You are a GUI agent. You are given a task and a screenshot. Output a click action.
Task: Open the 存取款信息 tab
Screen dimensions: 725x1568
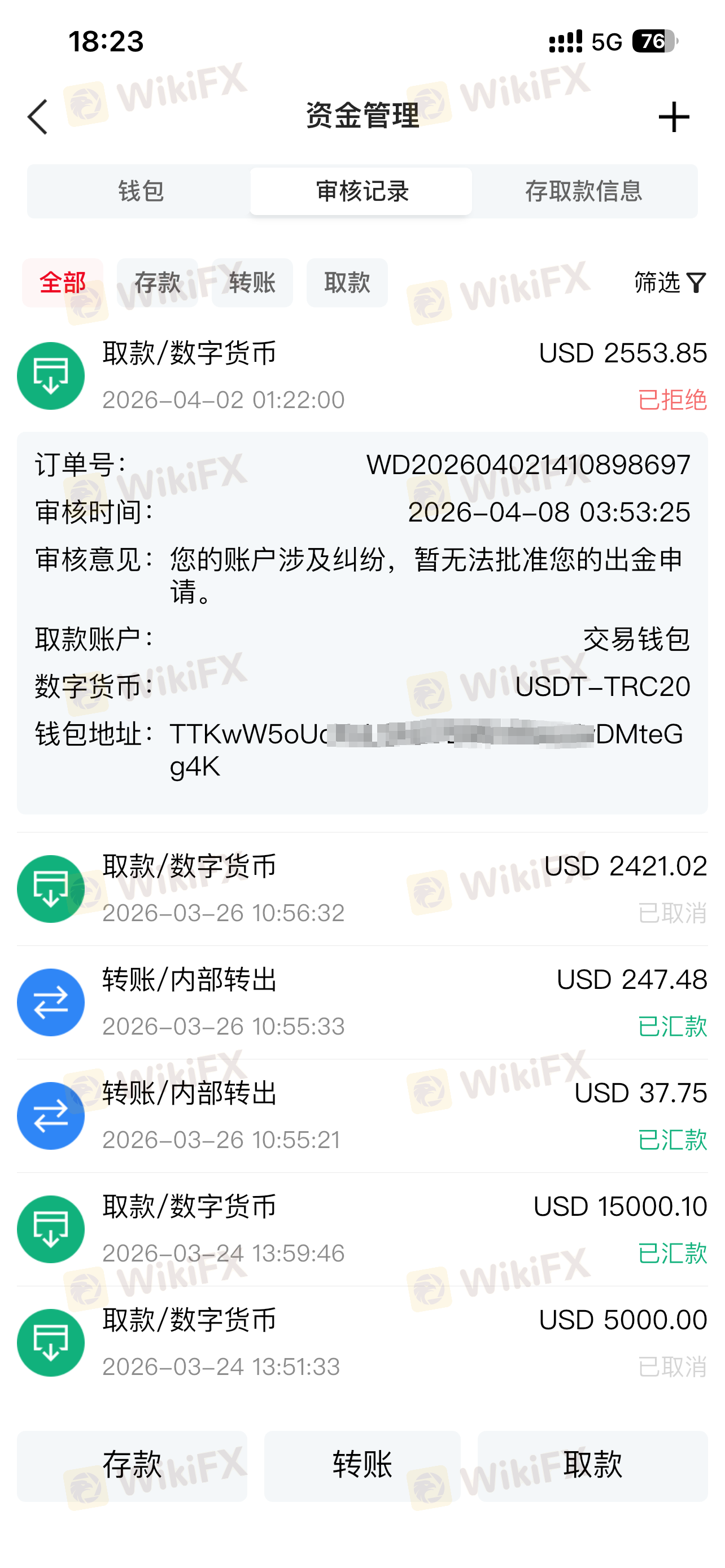point(583,191)
